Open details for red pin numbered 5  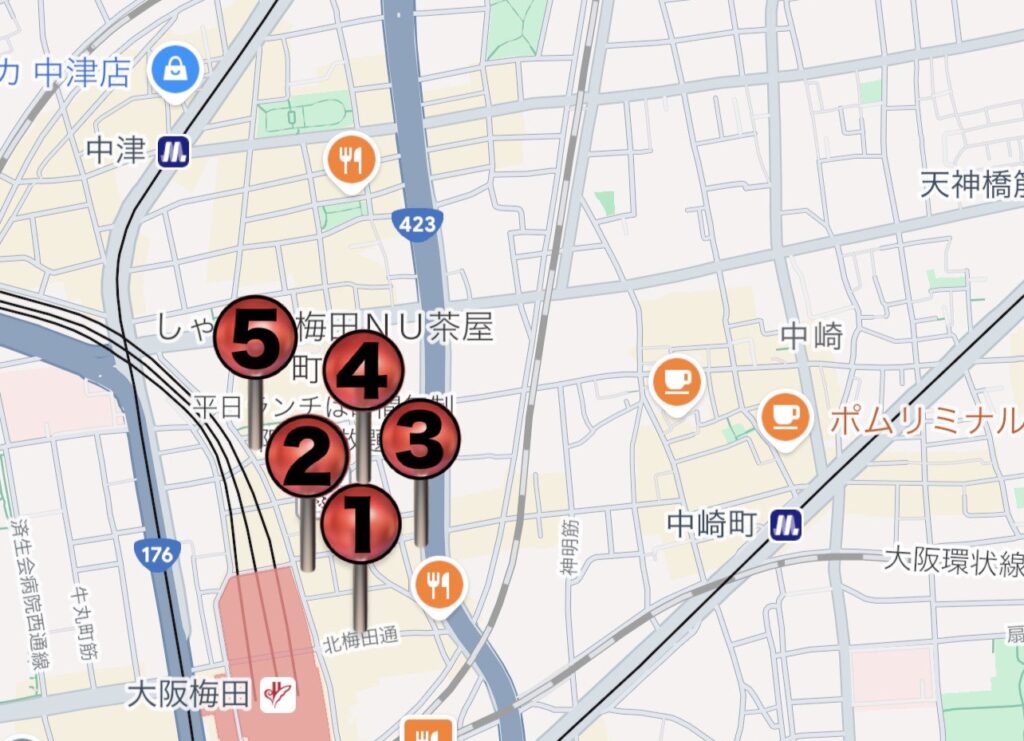[255, 337]
